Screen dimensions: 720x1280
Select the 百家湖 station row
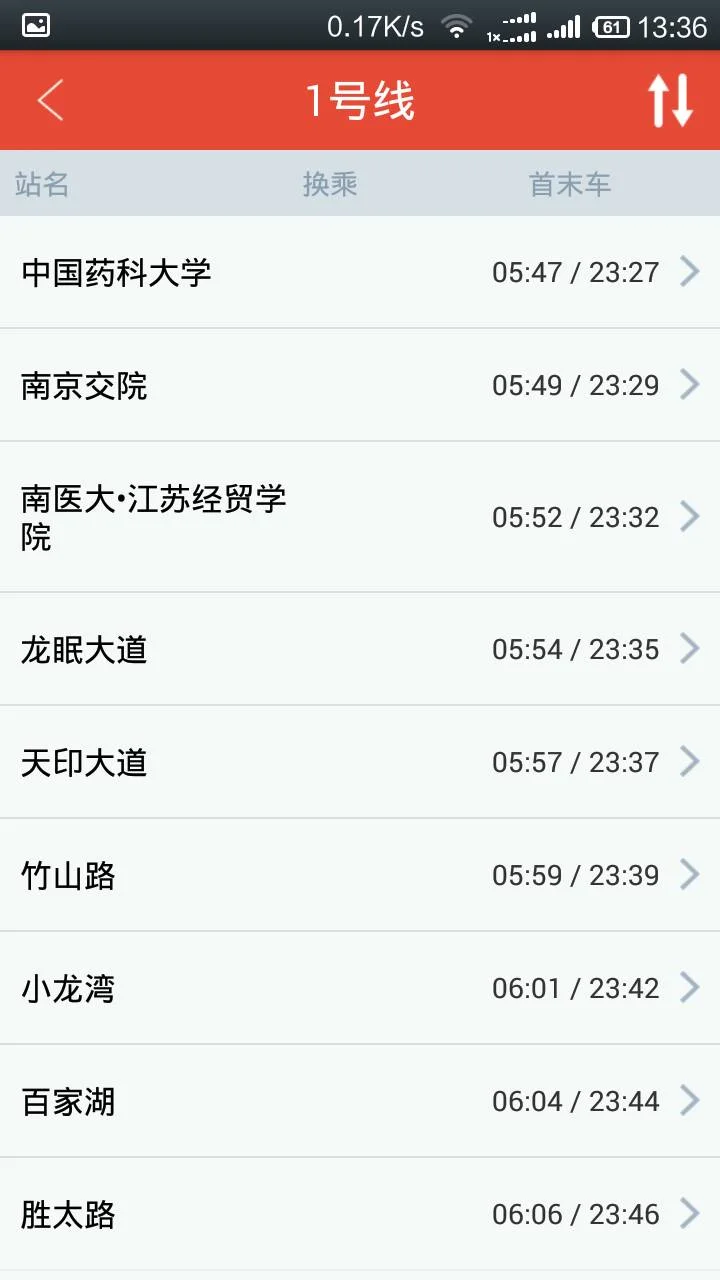(x=68, y=1101)
